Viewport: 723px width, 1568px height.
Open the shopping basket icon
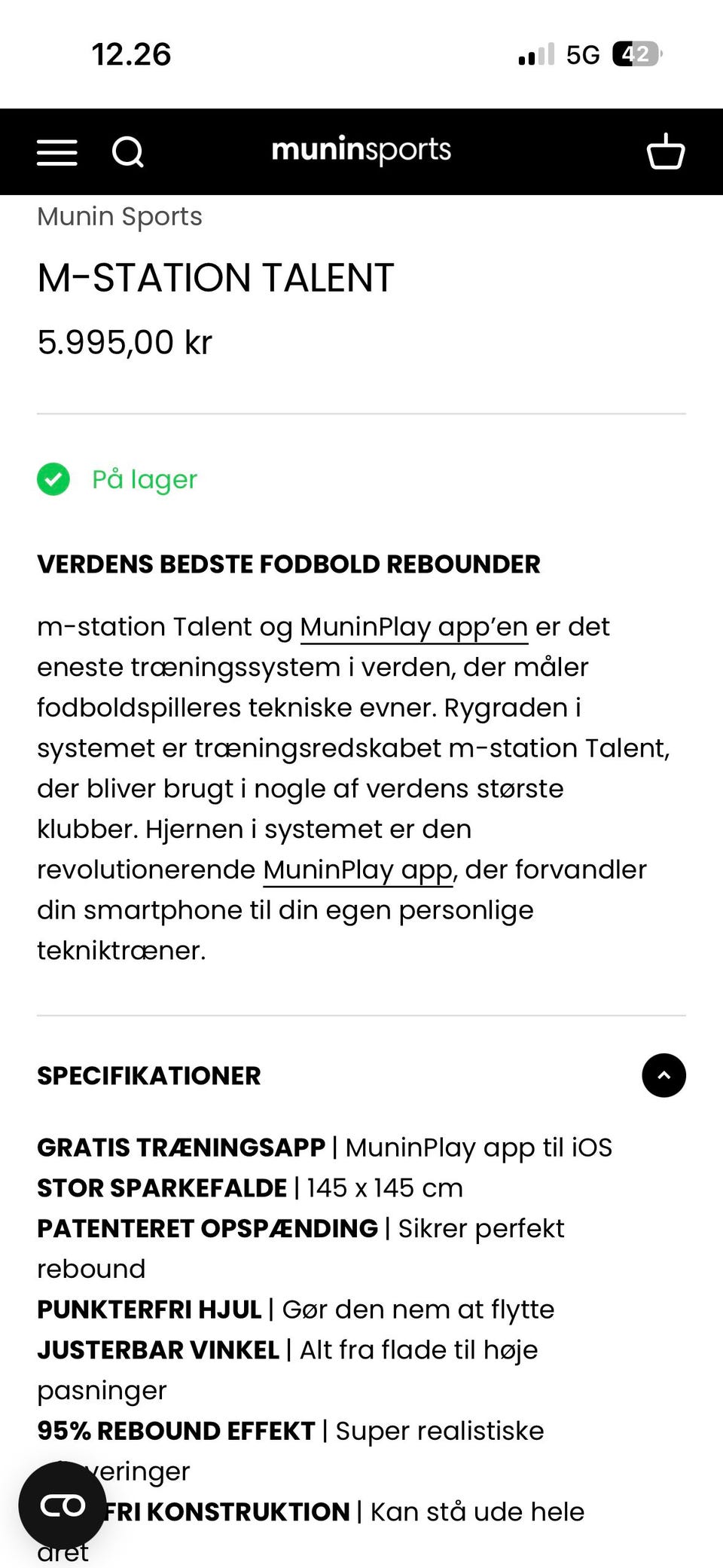click(665, 152)
